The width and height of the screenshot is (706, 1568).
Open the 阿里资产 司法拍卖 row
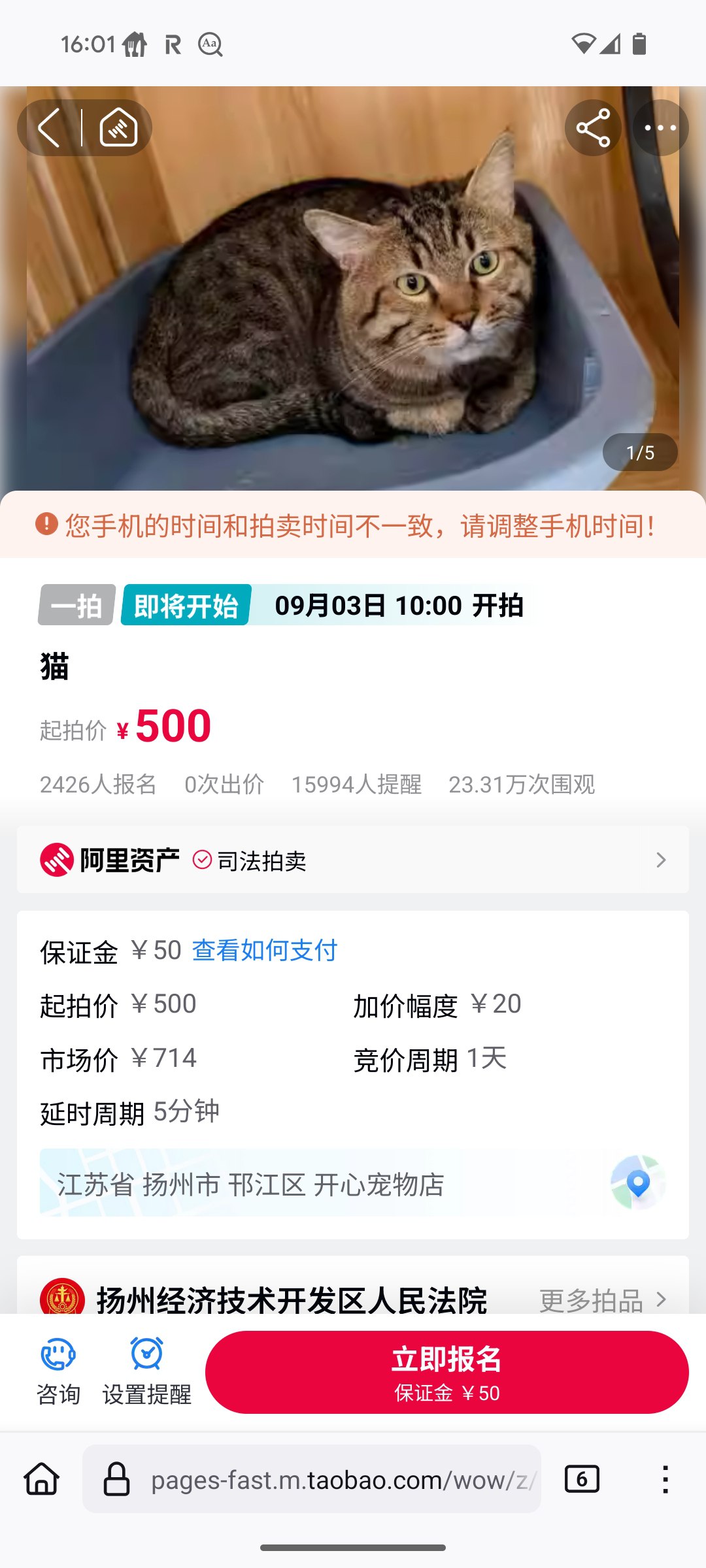point(353,860)
